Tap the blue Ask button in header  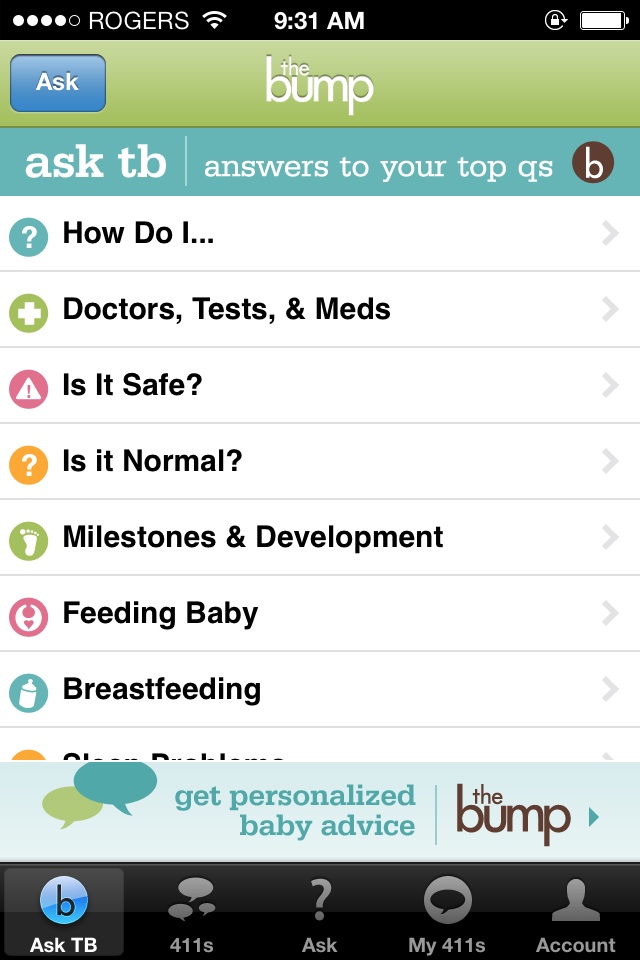57,83
